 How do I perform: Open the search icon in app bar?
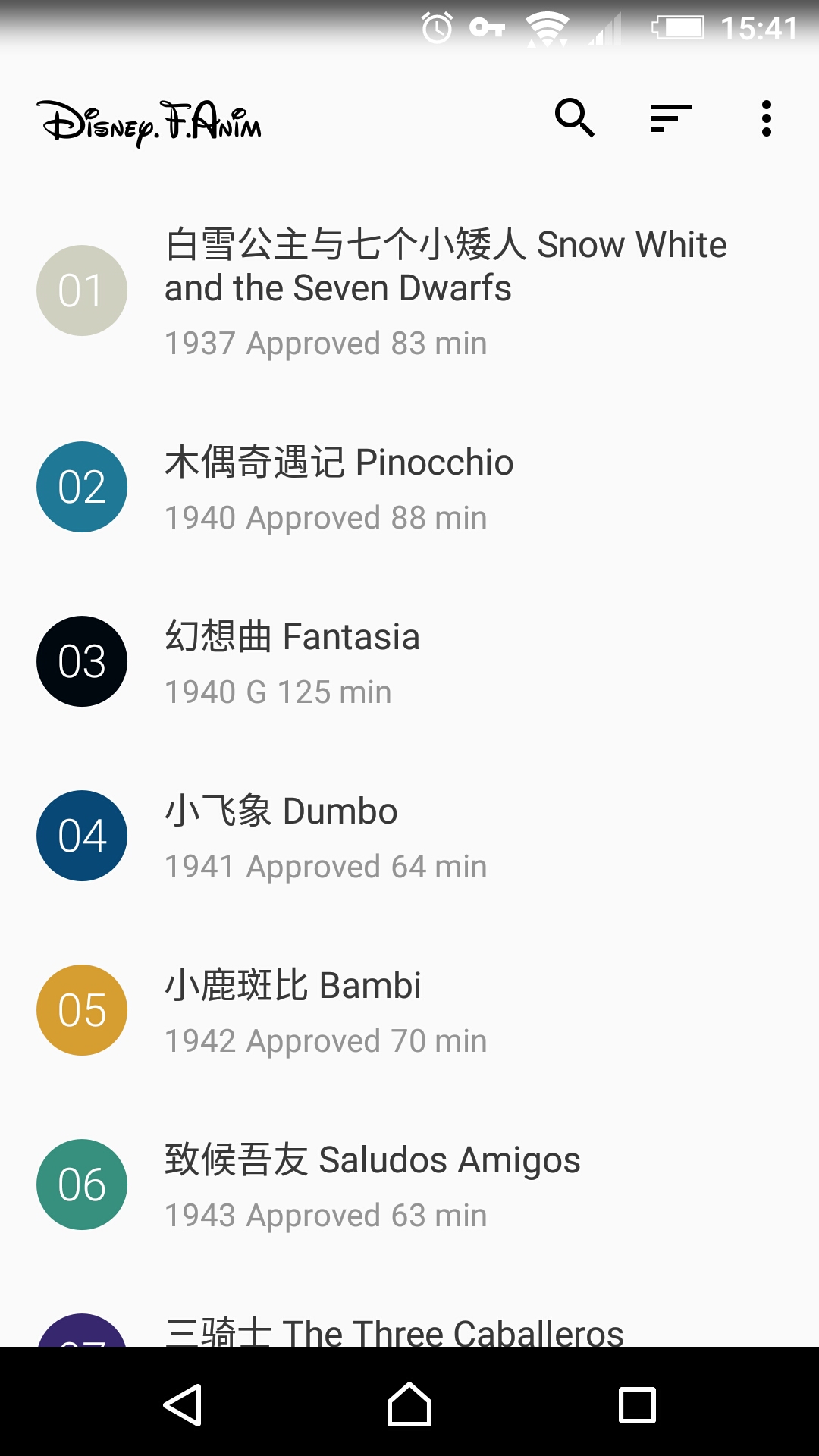pos(574,118)
